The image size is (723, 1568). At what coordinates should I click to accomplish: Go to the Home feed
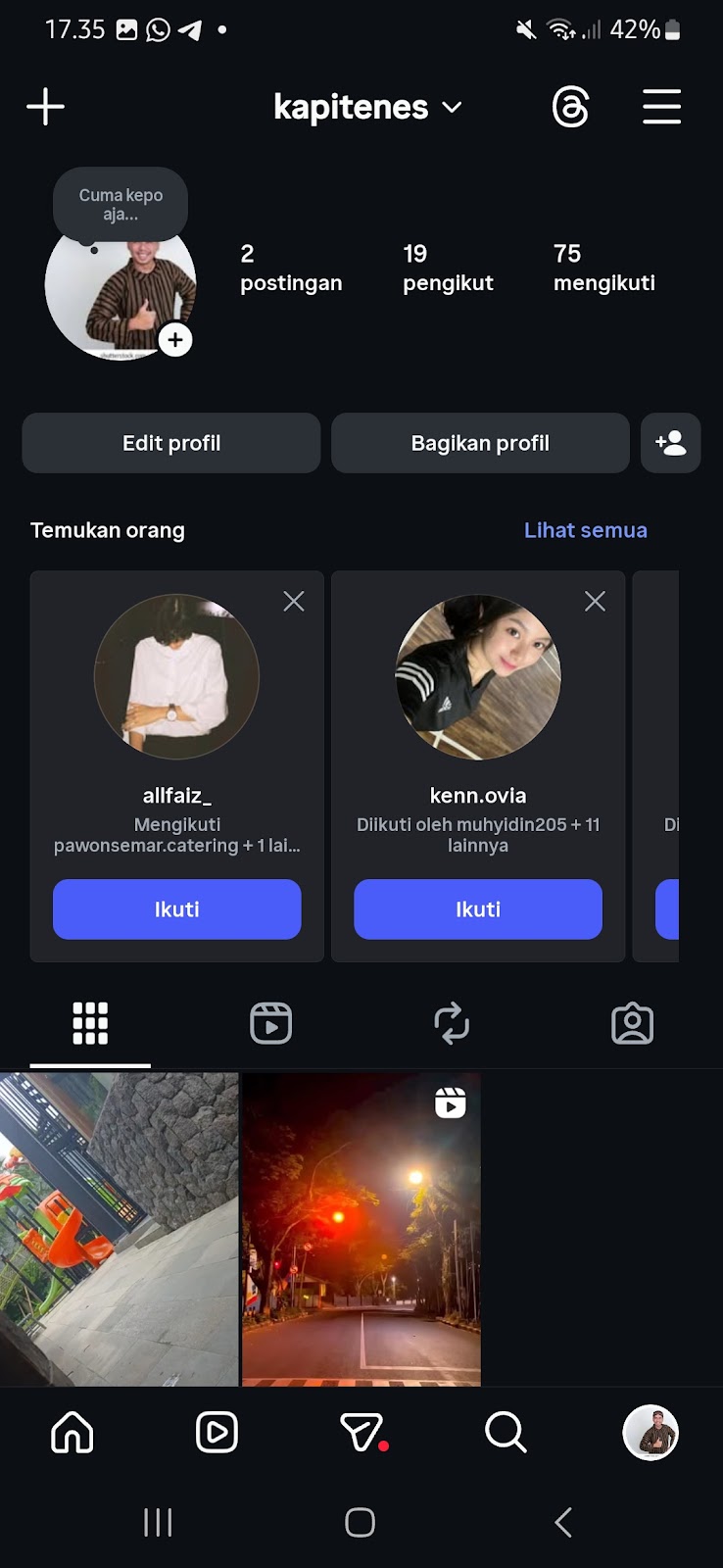(x=72, y=1433)
